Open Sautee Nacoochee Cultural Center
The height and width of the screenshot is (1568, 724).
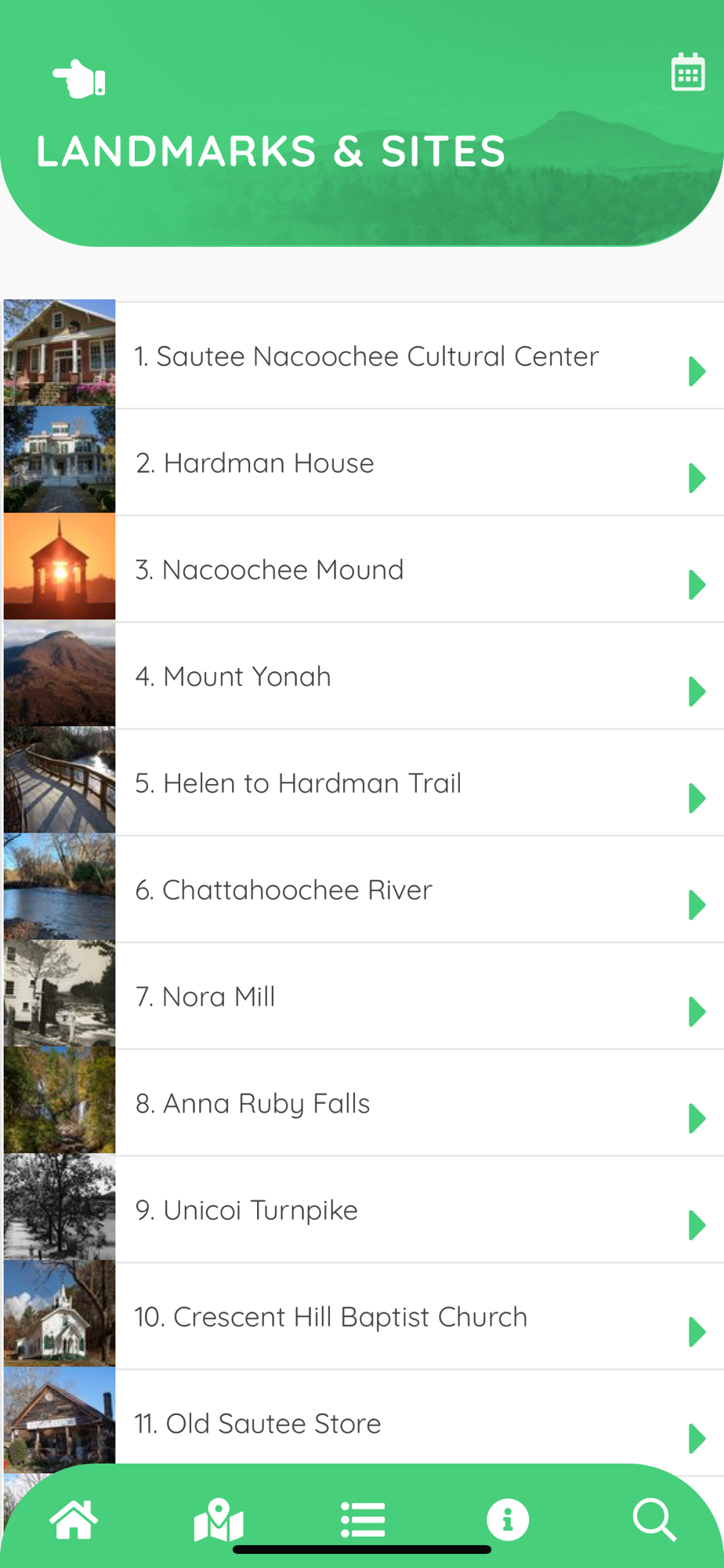tap(364, 355)
